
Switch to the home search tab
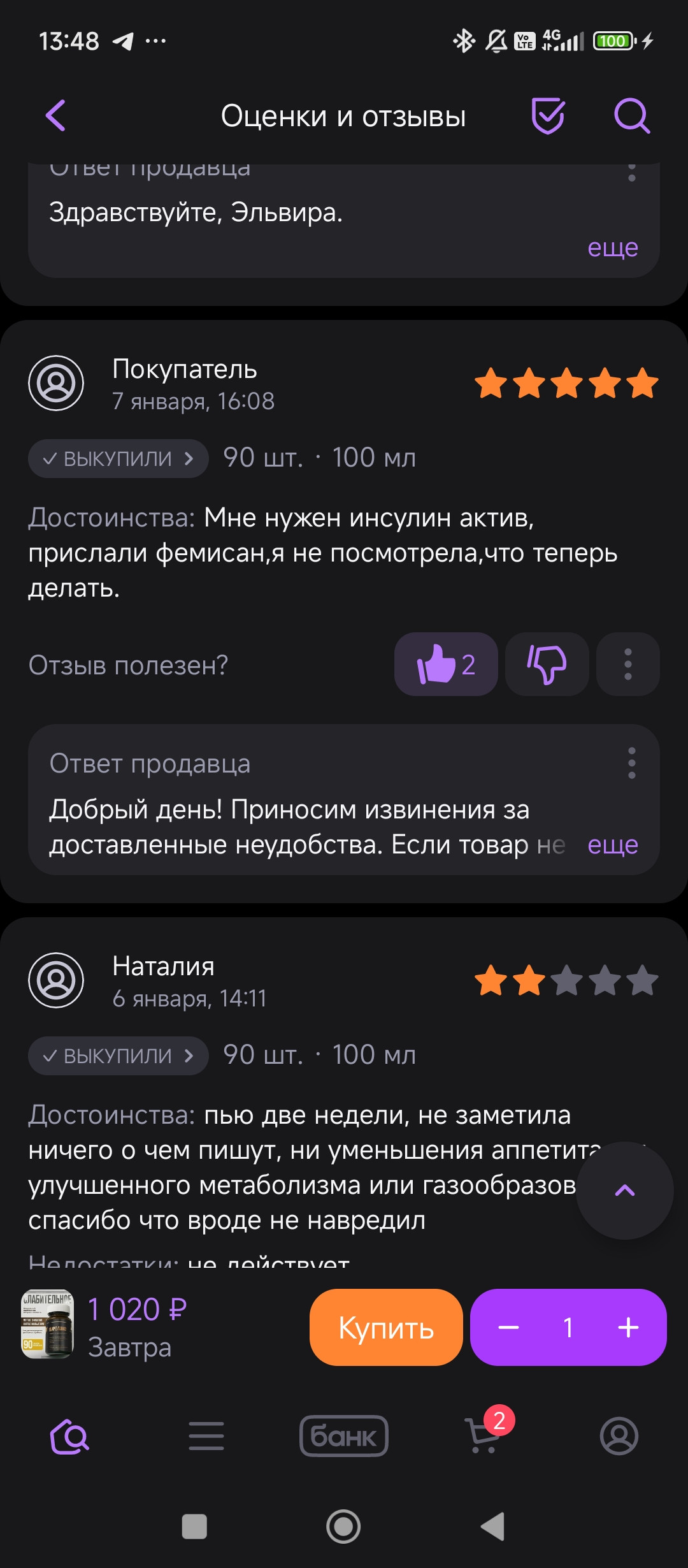click(69, 1436)
